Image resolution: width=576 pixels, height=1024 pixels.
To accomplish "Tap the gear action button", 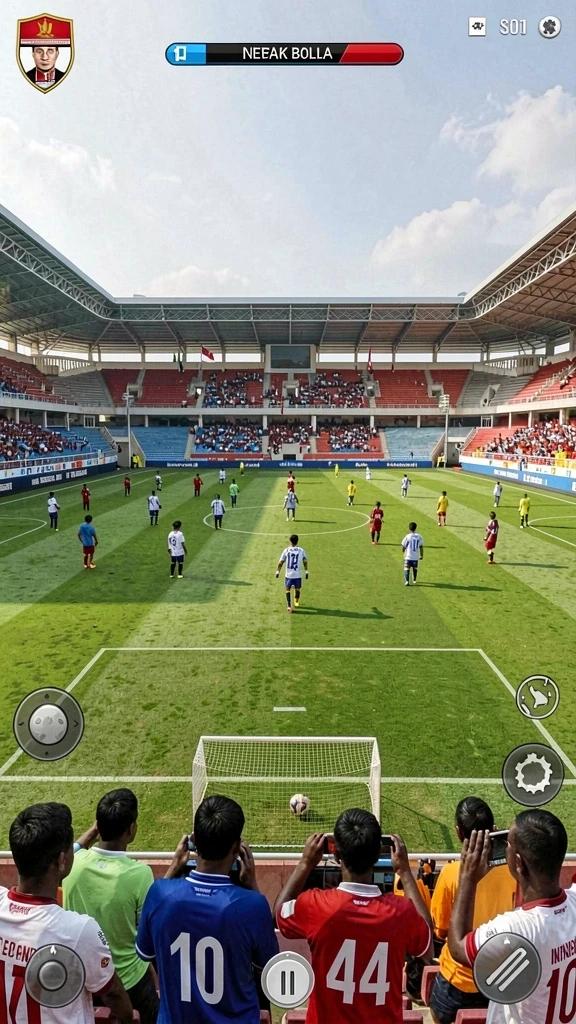I will pos(533,775).
